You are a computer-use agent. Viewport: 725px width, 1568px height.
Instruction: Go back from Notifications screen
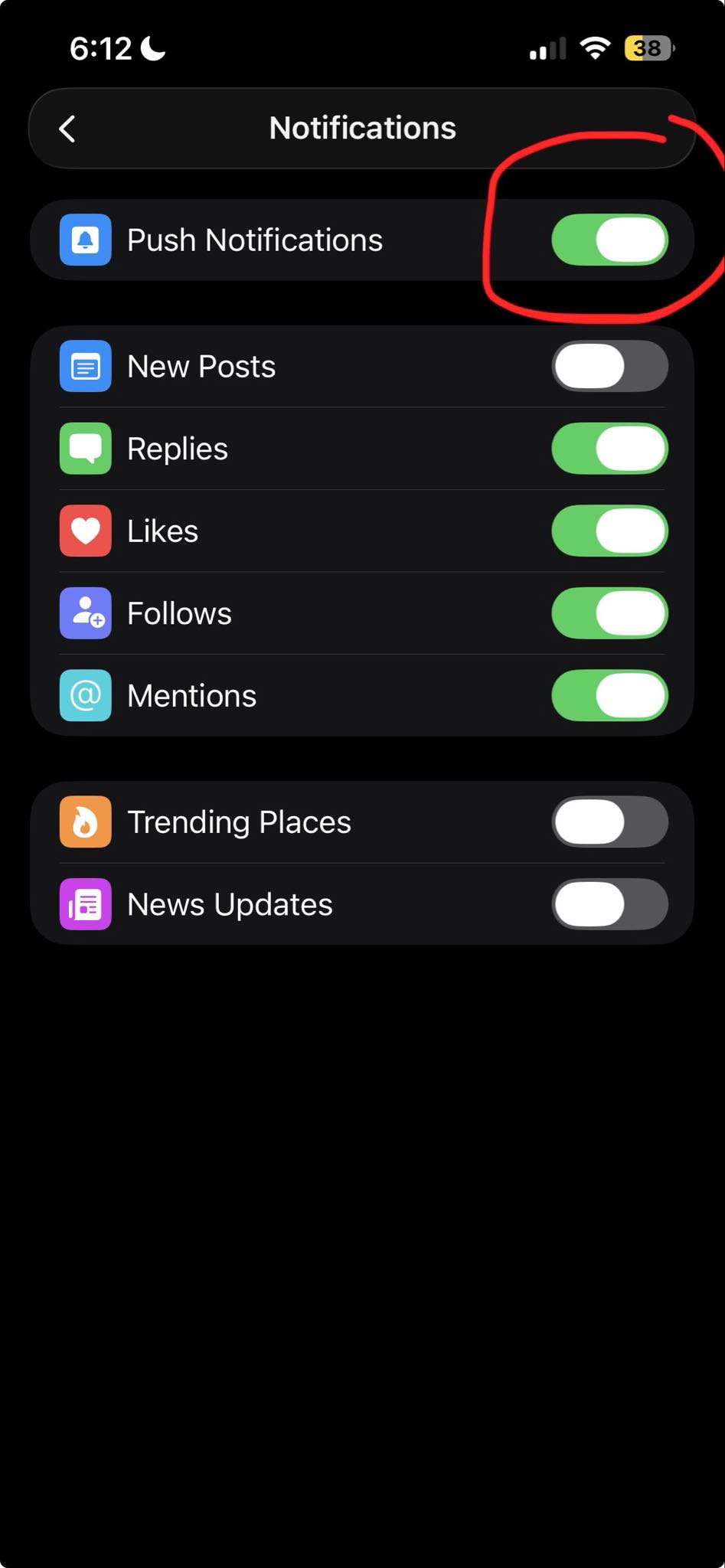point(67,129)
